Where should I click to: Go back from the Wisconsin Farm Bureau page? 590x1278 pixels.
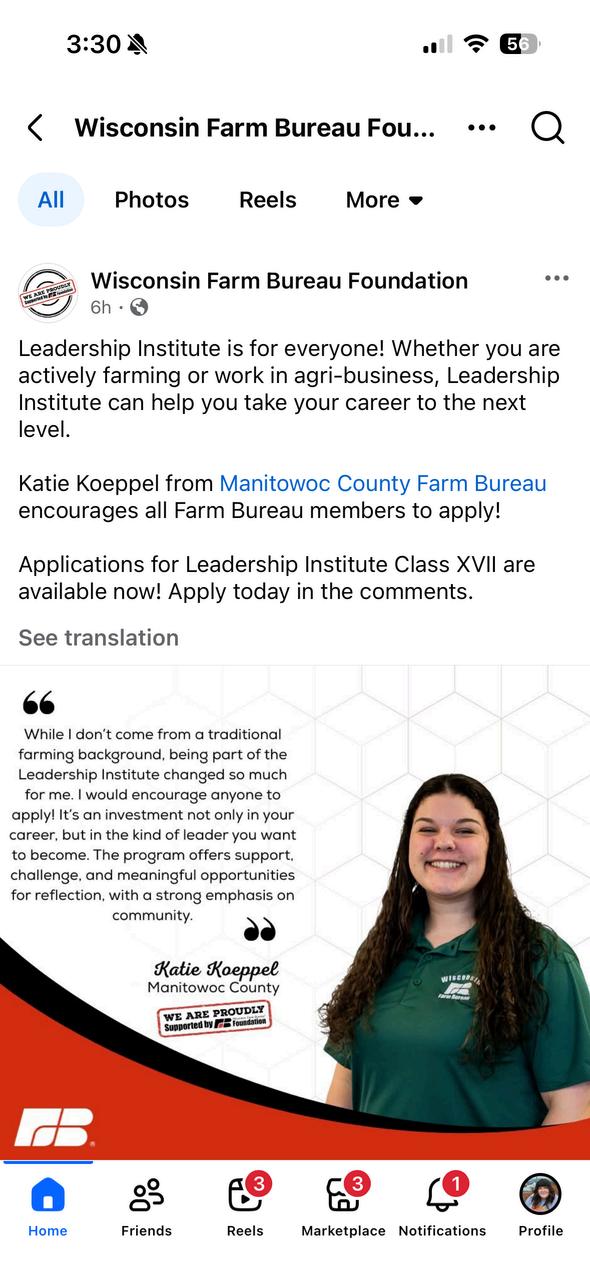point(35,128)
